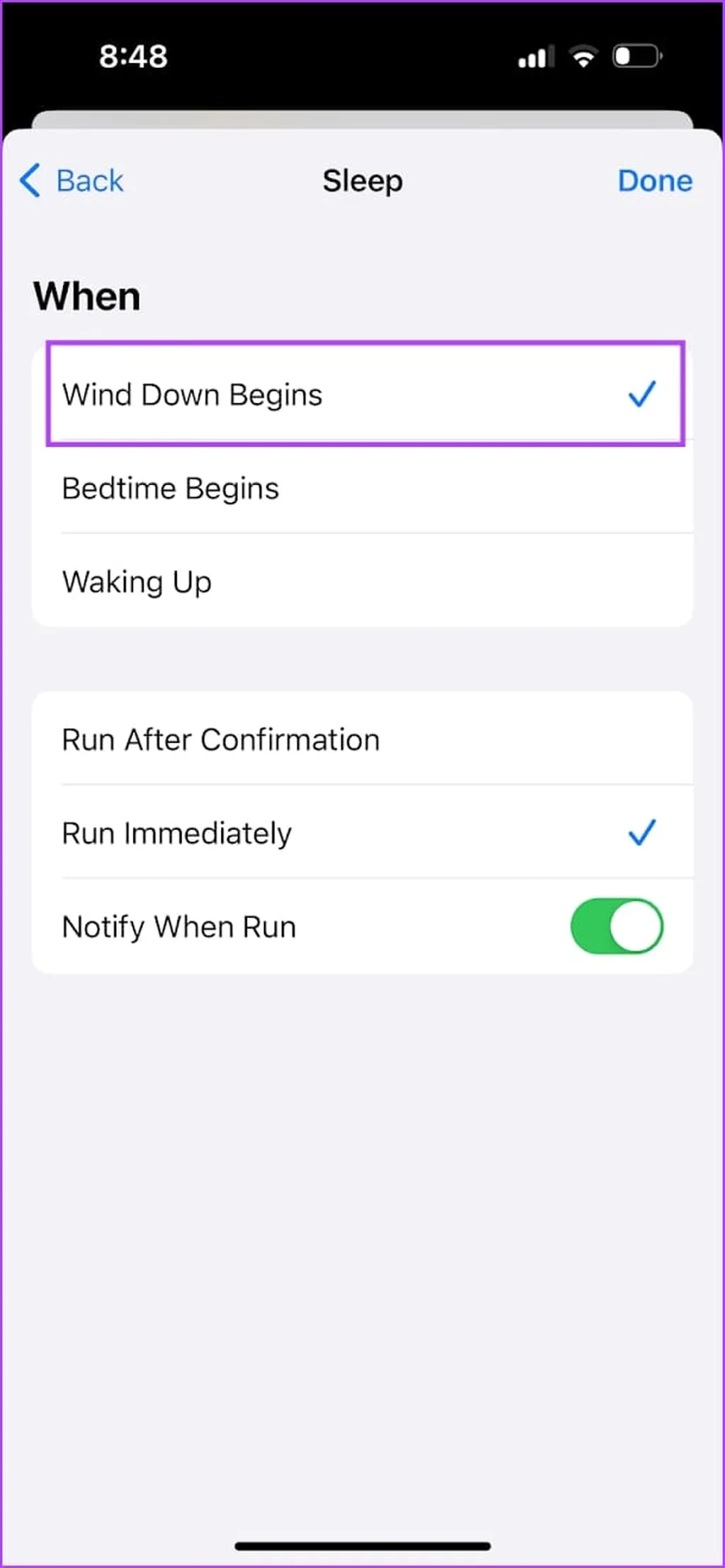This screenshot has width=725, height=1568.
Task: Turn off Notify When Run
Action: [616, 926]
